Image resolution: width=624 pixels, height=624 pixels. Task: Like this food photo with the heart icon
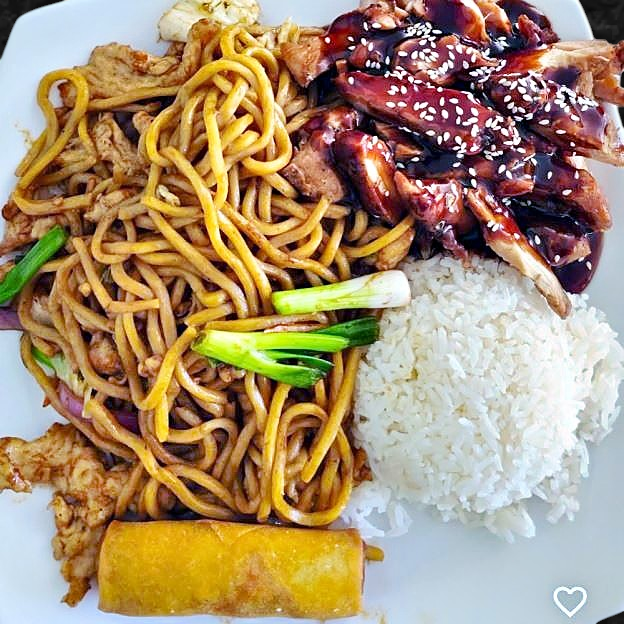pyautogui.click(x=570, y=600)
